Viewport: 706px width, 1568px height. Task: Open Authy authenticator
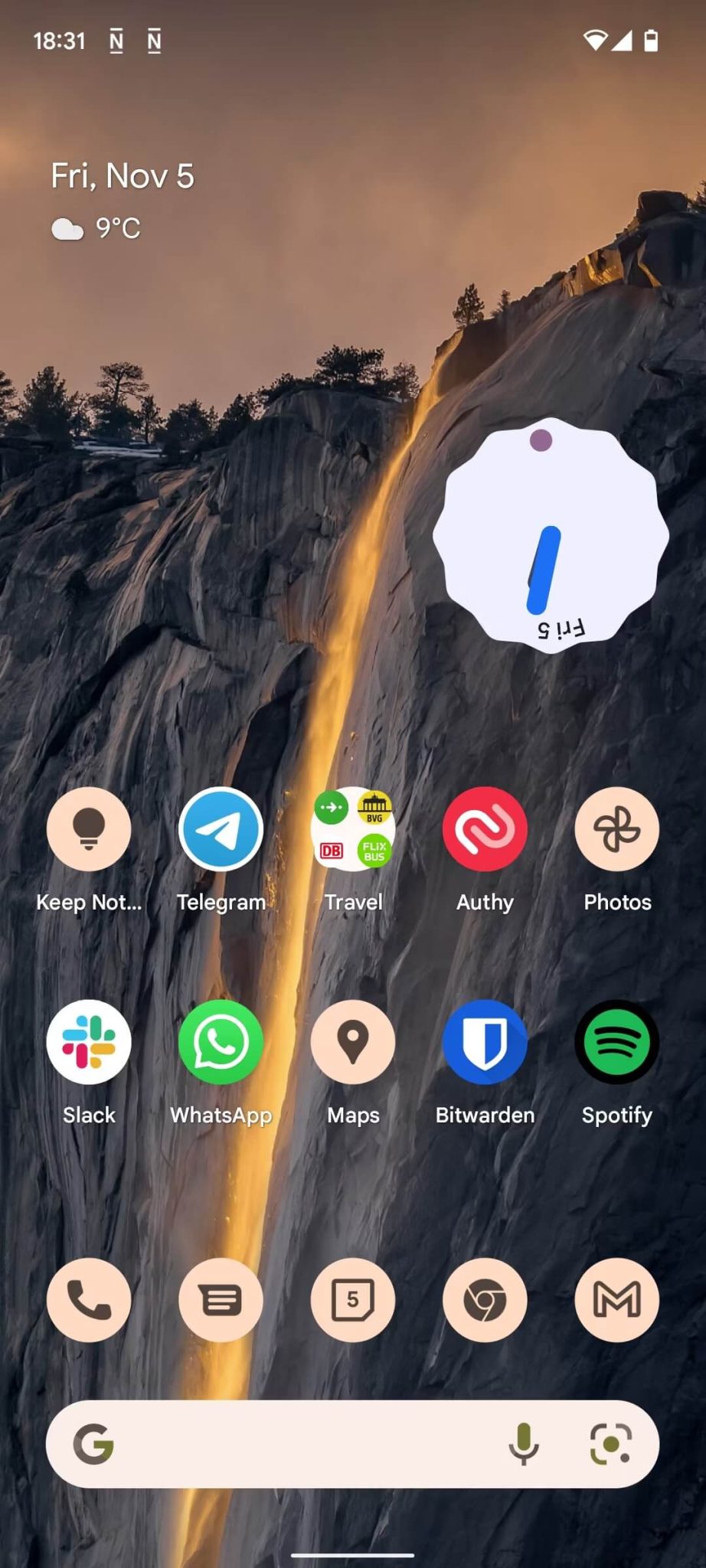pos(485,829)
